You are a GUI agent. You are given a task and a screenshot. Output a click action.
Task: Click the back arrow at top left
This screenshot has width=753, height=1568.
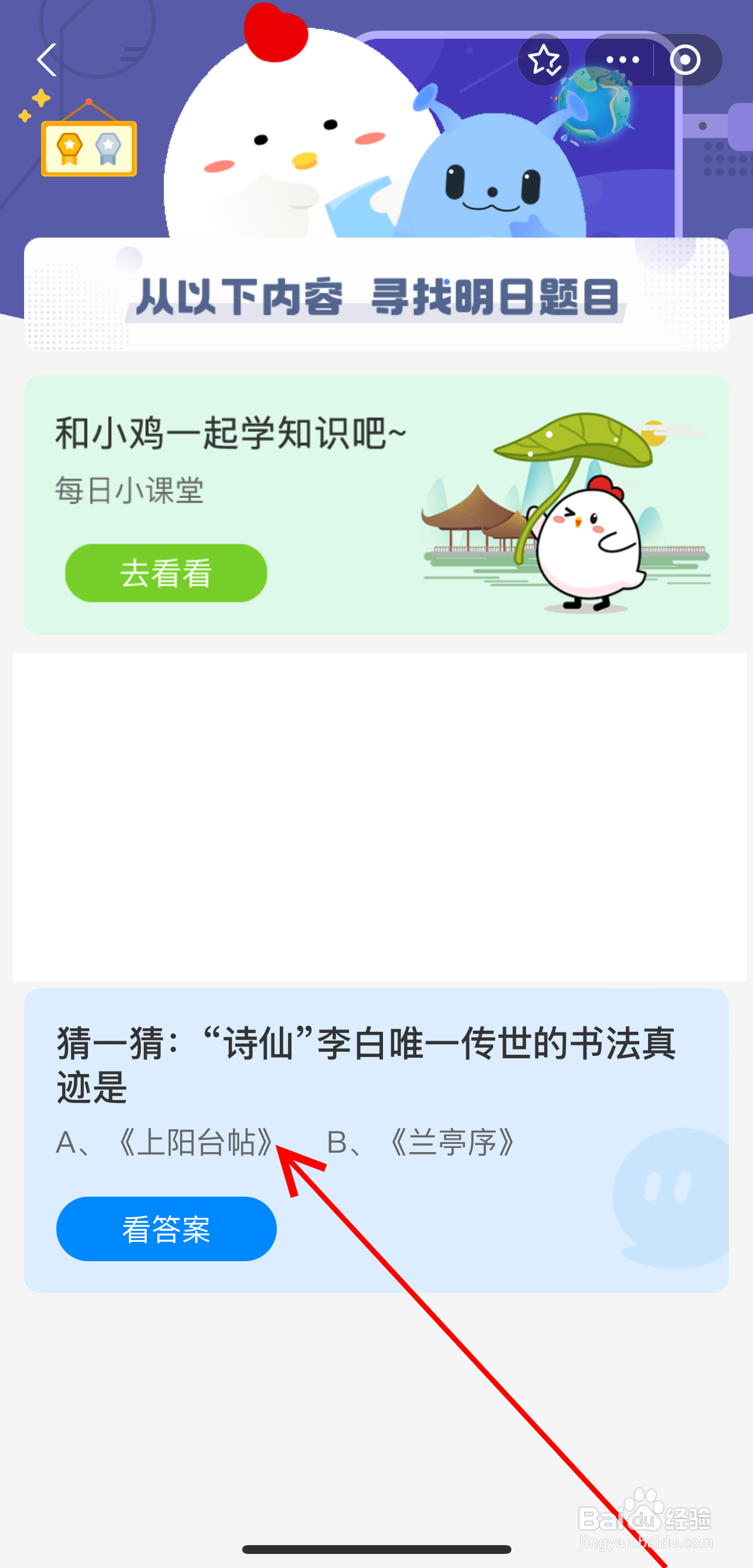(x=46, y=59)
